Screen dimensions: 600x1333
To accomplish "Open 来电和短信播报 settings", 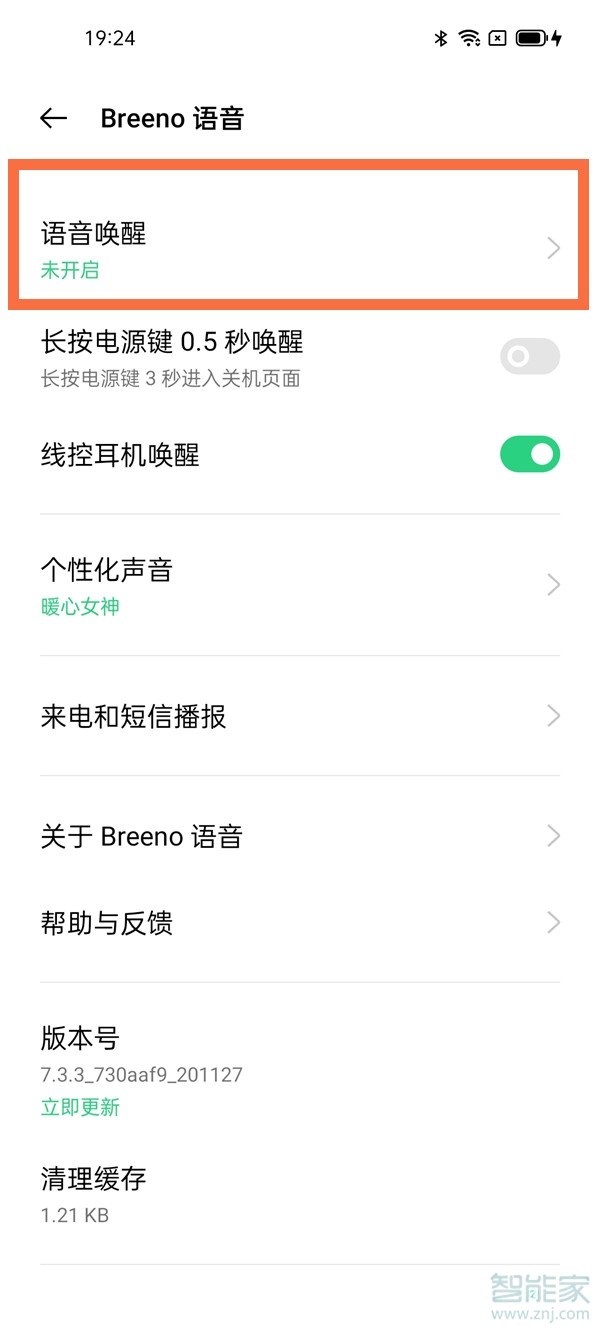I will point(298,716).
